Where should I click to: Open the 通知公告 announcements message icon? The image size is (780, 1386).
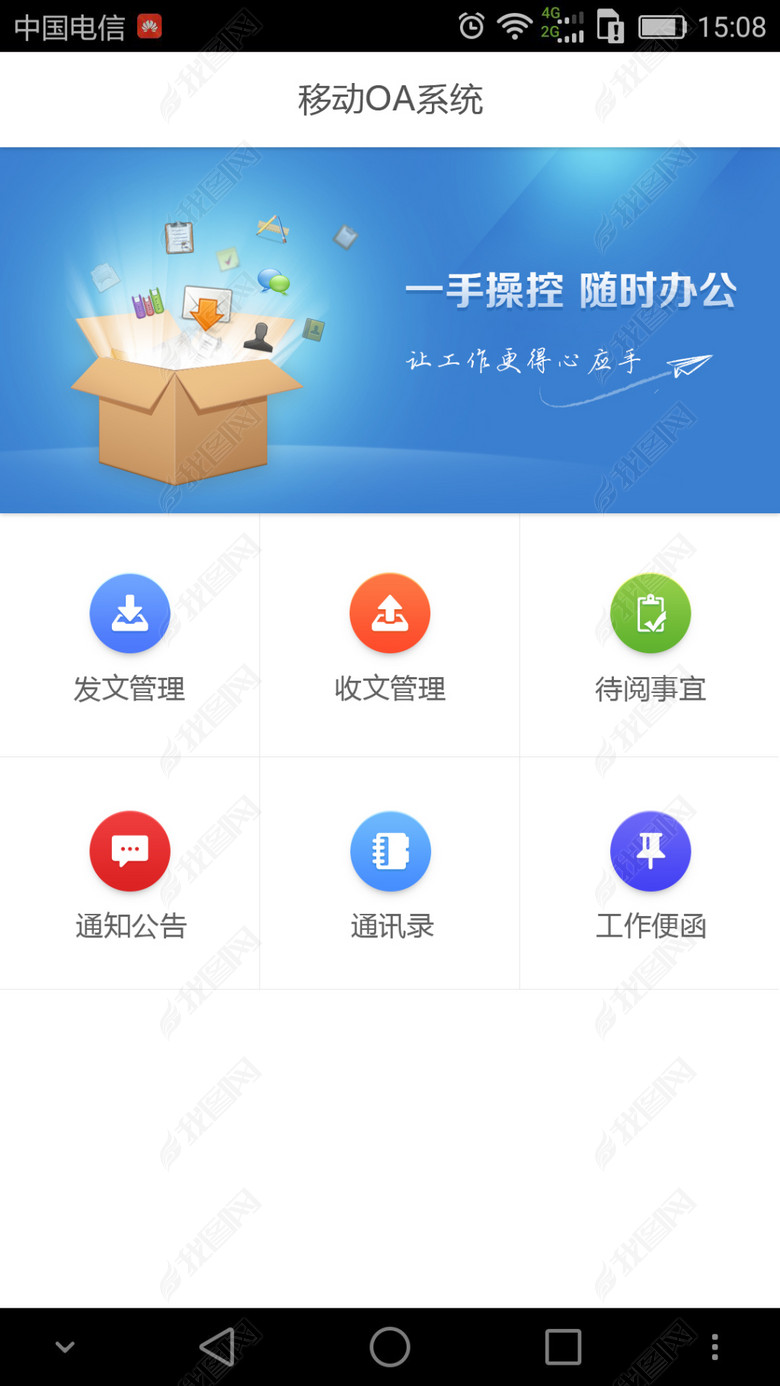coord(130,851)
